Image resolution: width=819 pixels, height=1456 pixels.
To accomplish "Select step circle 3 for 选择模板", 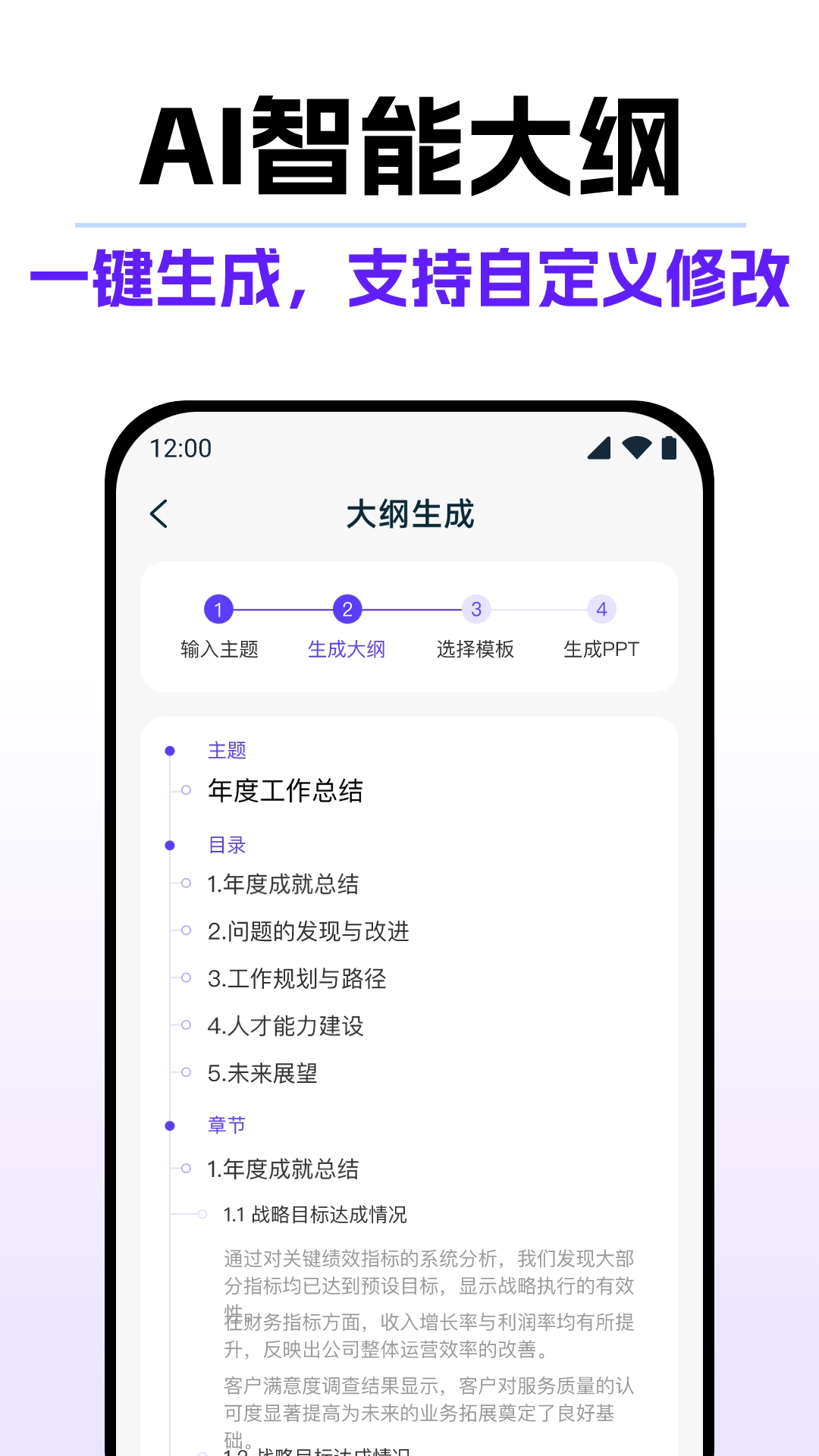I will 475,609.
